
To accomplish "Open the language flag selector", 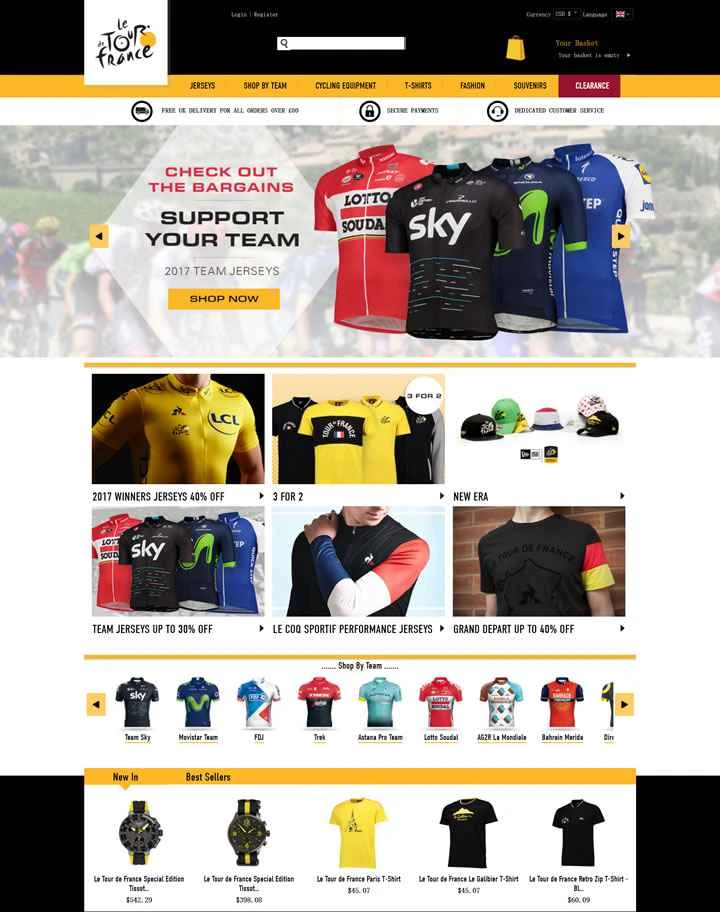I will click(x=621, y=15).
